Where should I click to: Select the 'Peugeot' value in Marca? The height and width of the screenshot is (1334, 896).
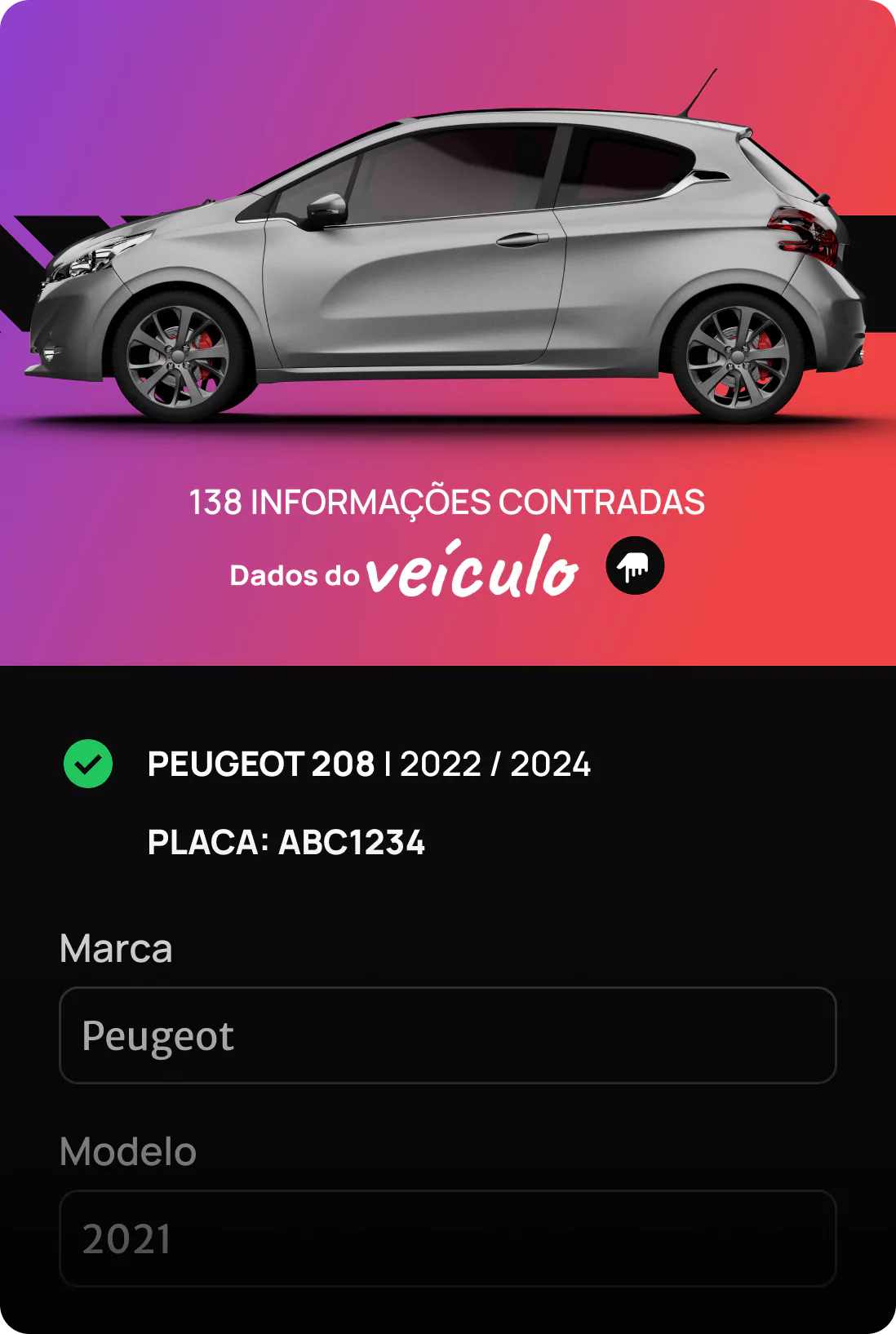tap(157, 1035)
